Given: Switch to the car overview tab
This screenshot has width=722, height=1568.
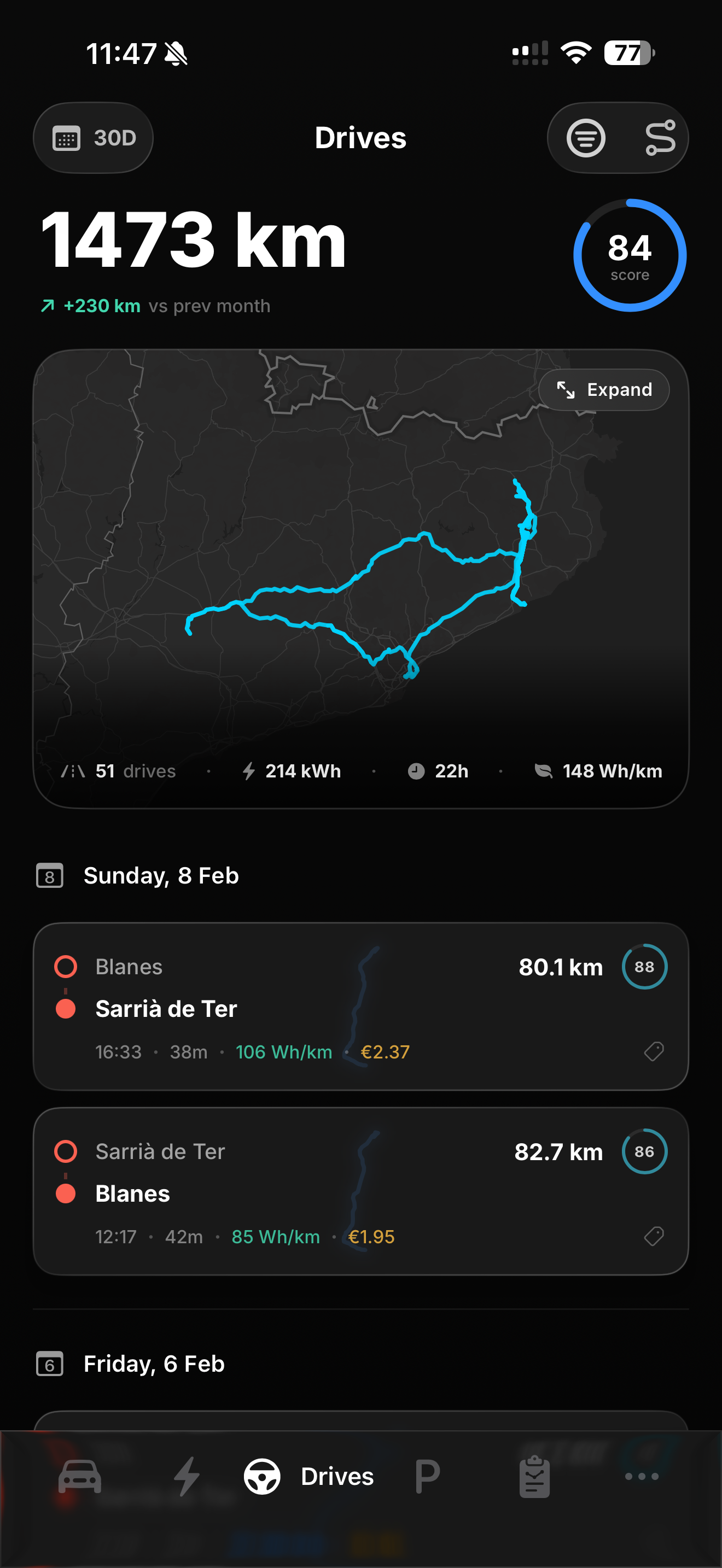Looking at the screenshot, I should click(x=80, y=1476).
